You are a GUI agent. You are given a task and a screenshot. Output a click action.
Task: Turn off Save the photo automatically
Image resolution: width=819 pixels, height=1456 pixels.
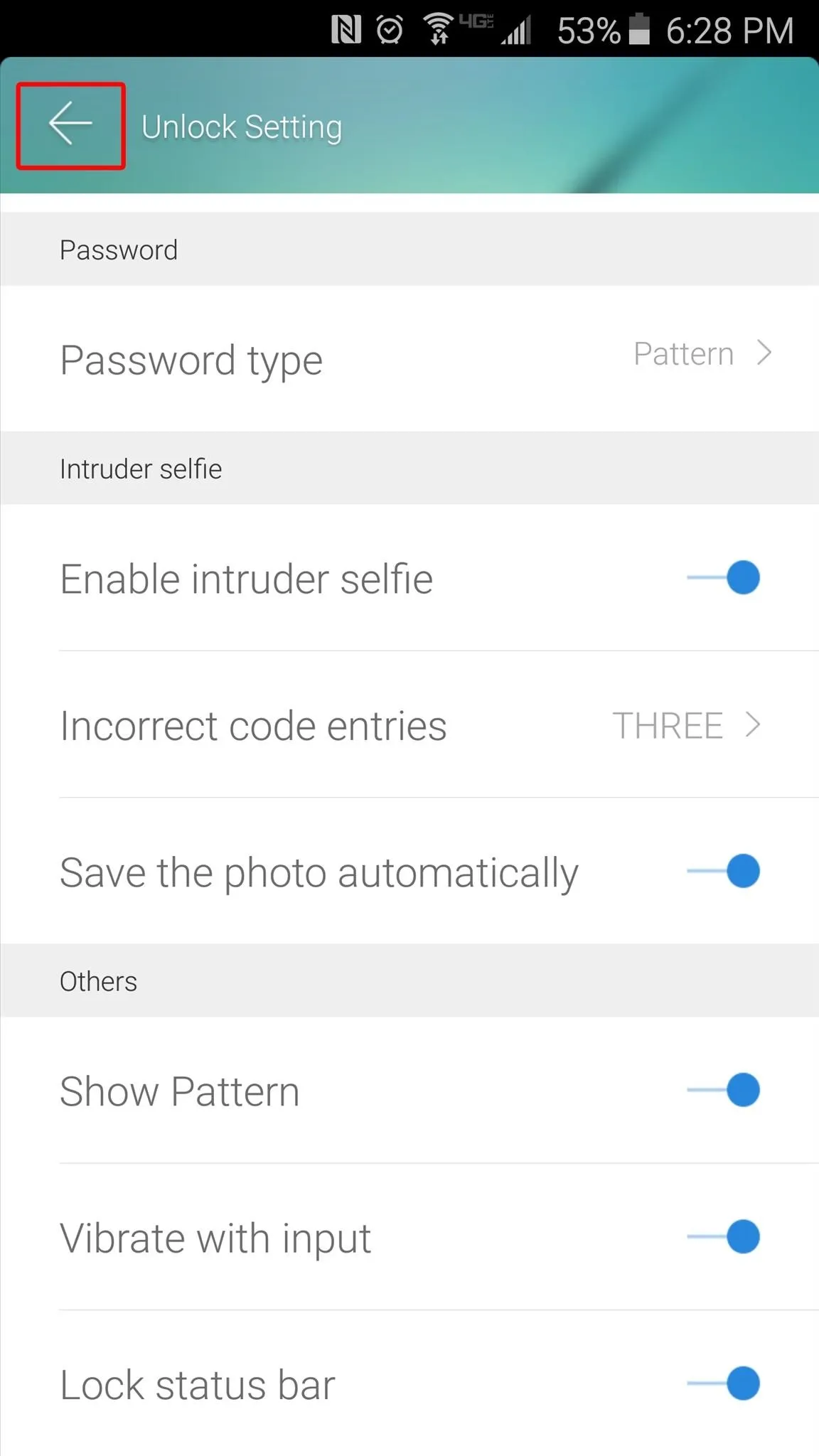(724, 872)
